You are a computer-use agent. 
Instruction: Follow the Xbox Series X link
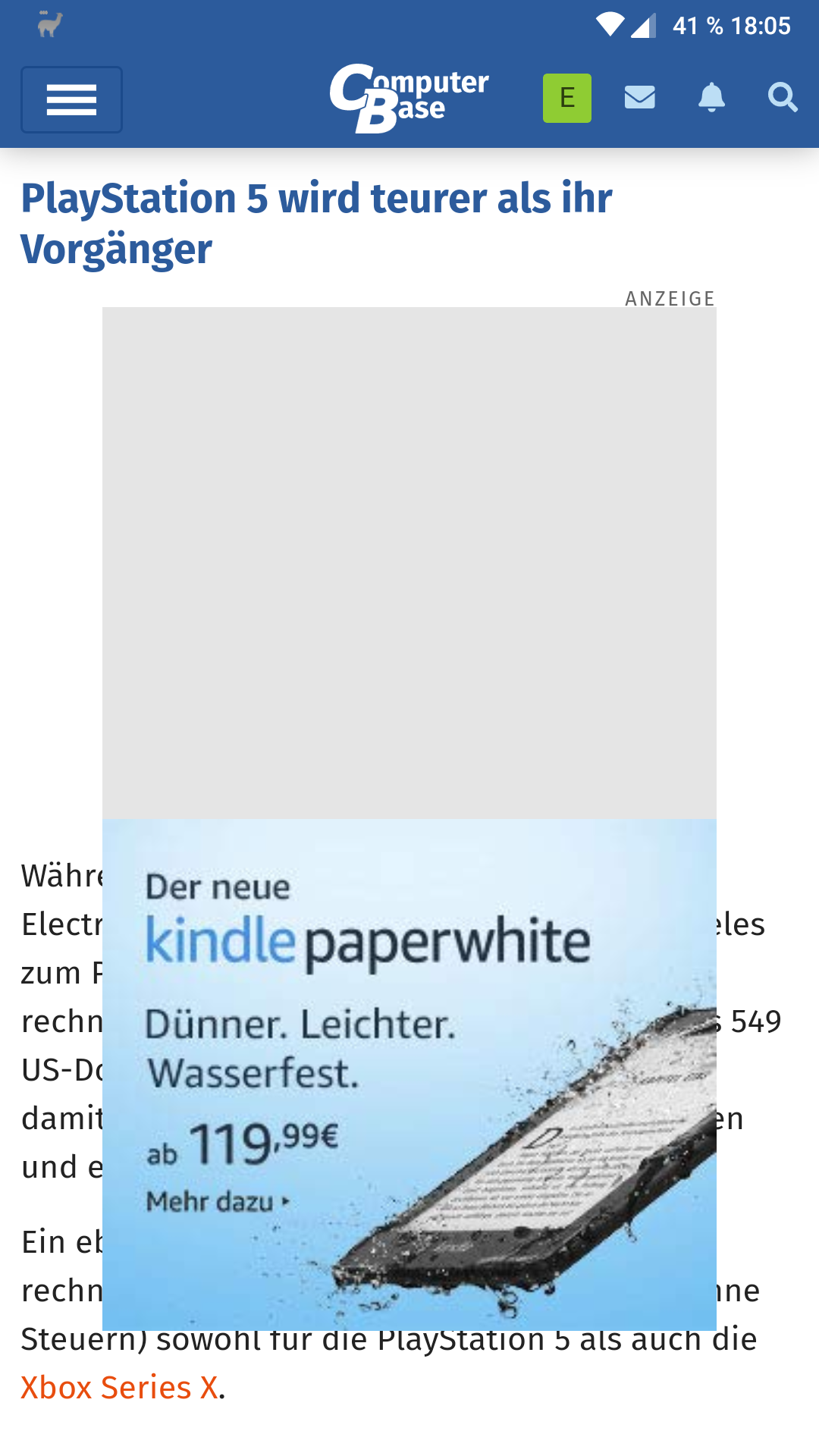click(119, 1388)
